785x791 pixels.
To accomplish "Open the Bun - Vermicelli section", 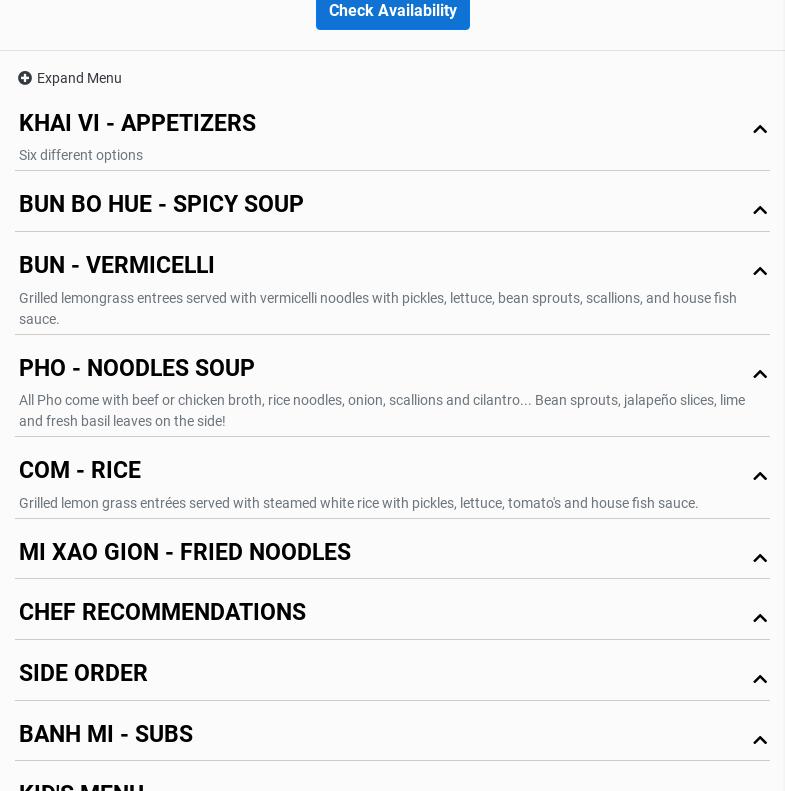I will pos(117,266).
